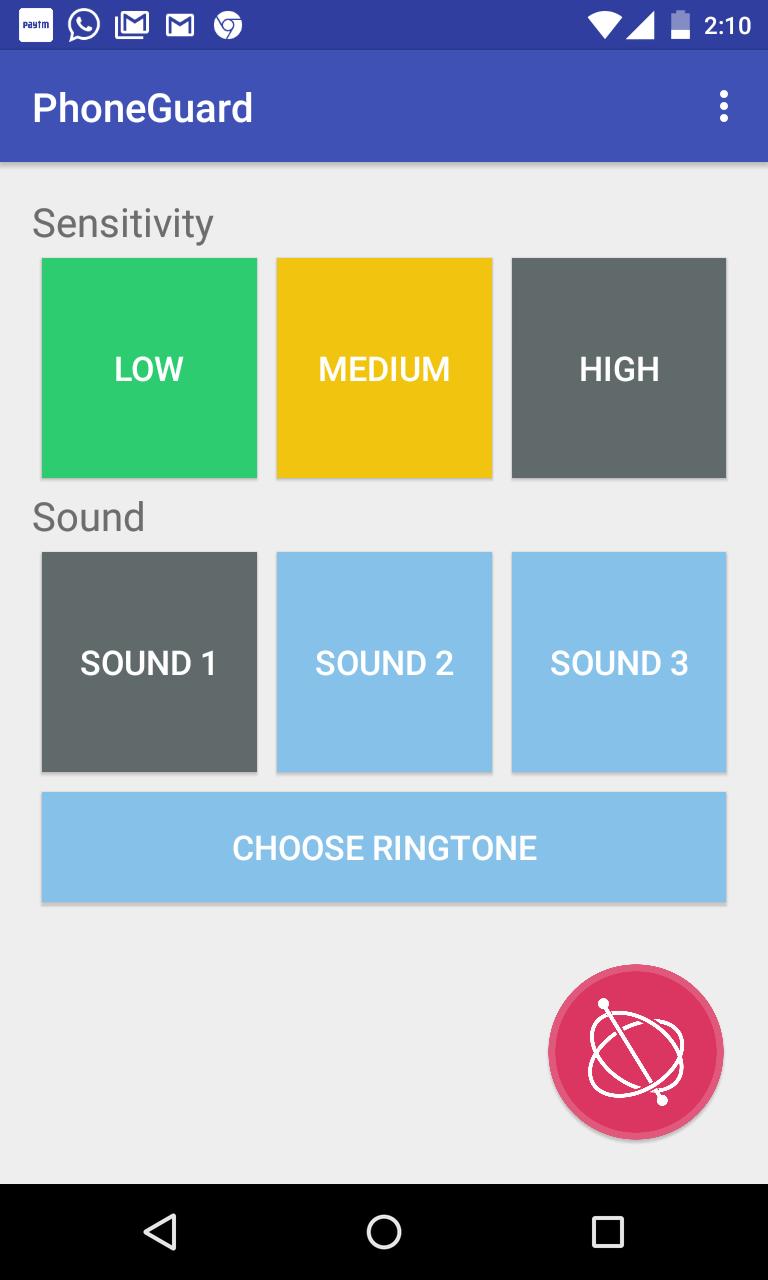Tap Choose Ringtone button
The height and width of the screenshot is (1280, 768).
(384, 847)
